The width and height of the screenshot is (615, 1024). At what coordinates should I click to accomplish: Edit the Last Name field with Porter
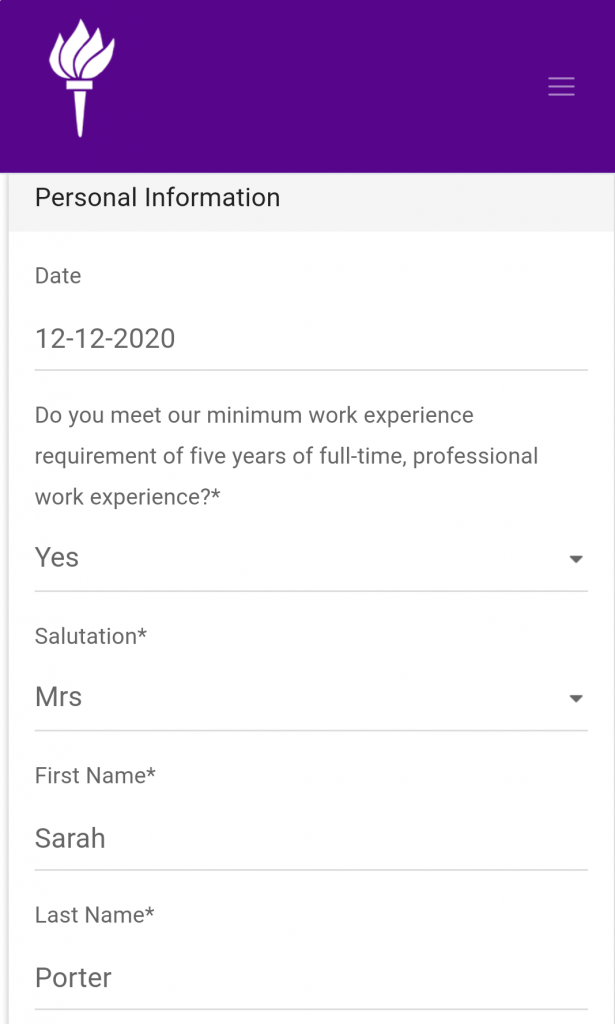click(311, 978)
